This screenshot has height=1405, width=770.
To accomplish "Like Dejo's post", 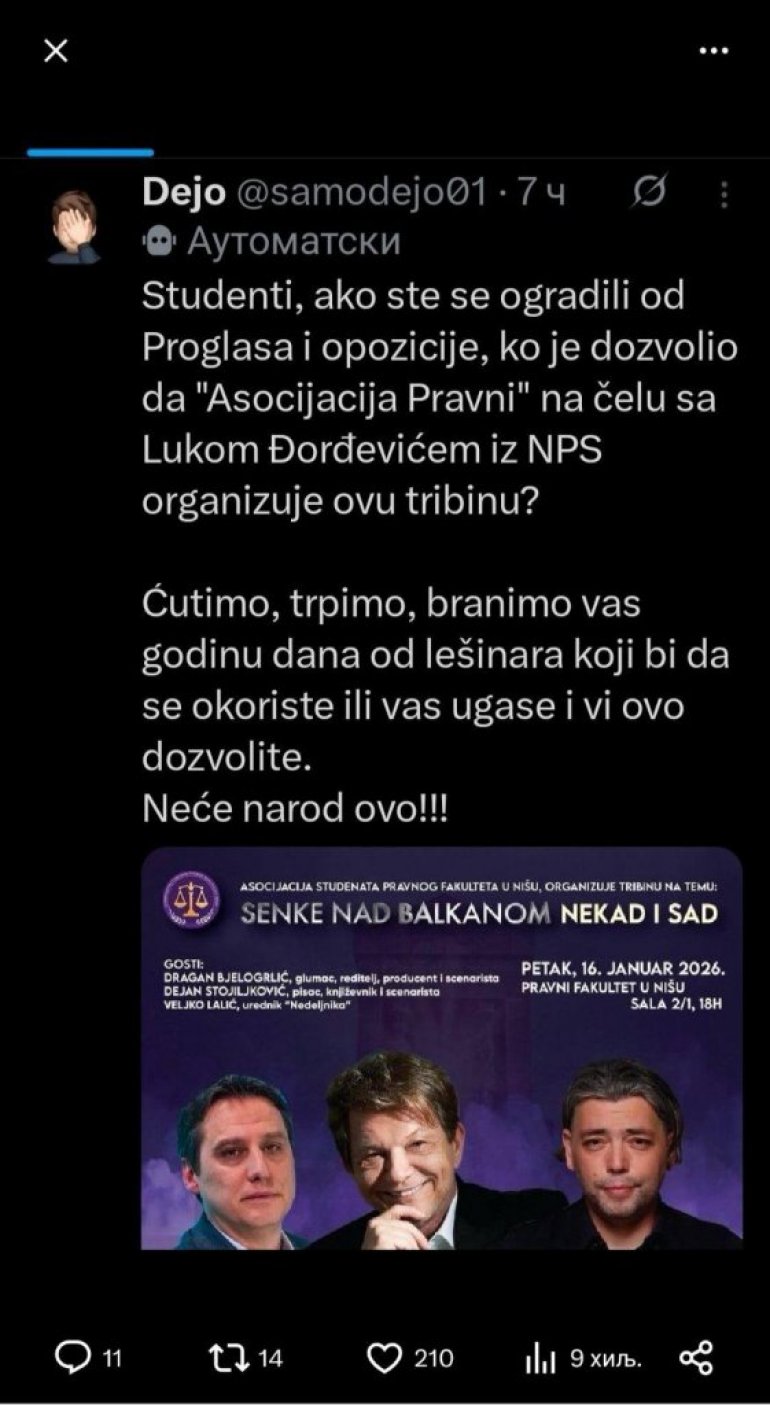I will click(385, 1358).
